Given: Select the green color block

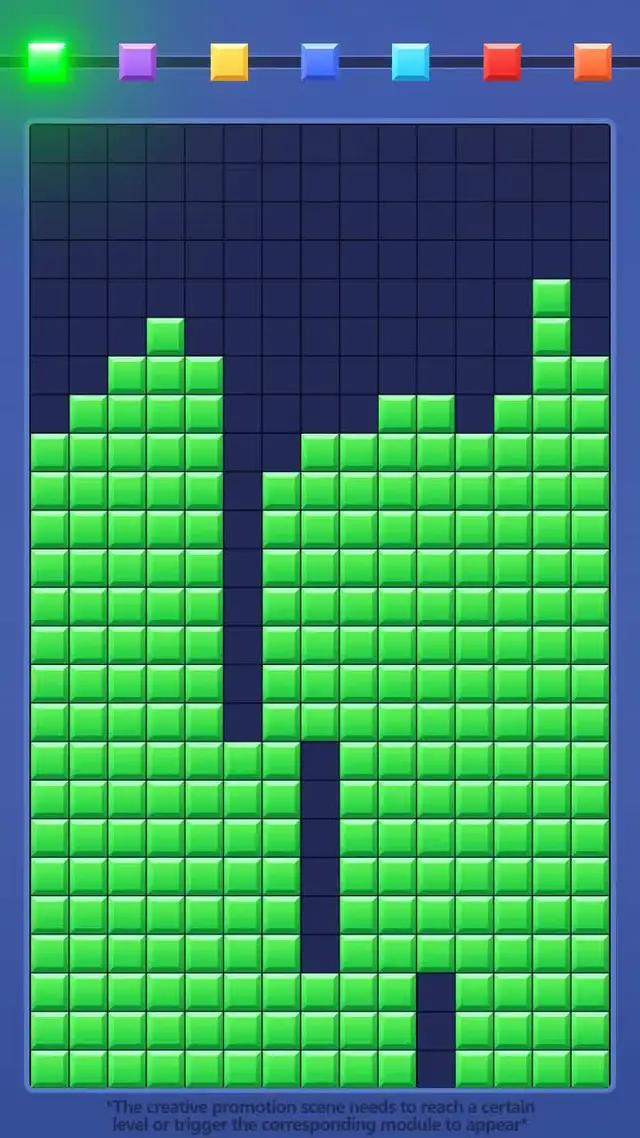Looking at the screenshot, I should pos(47,61).
